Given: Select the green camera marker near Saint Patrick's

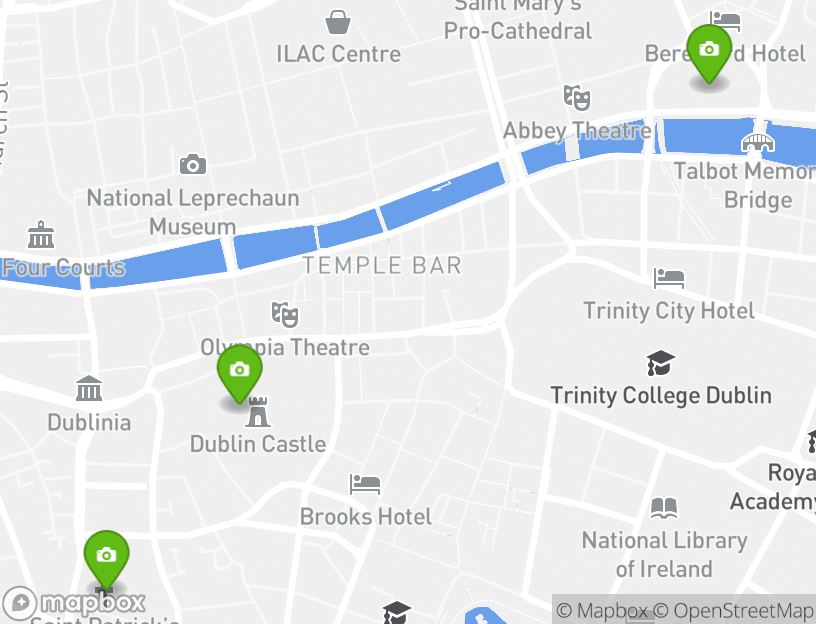Looking at the screenshot, I should point(106,557).
